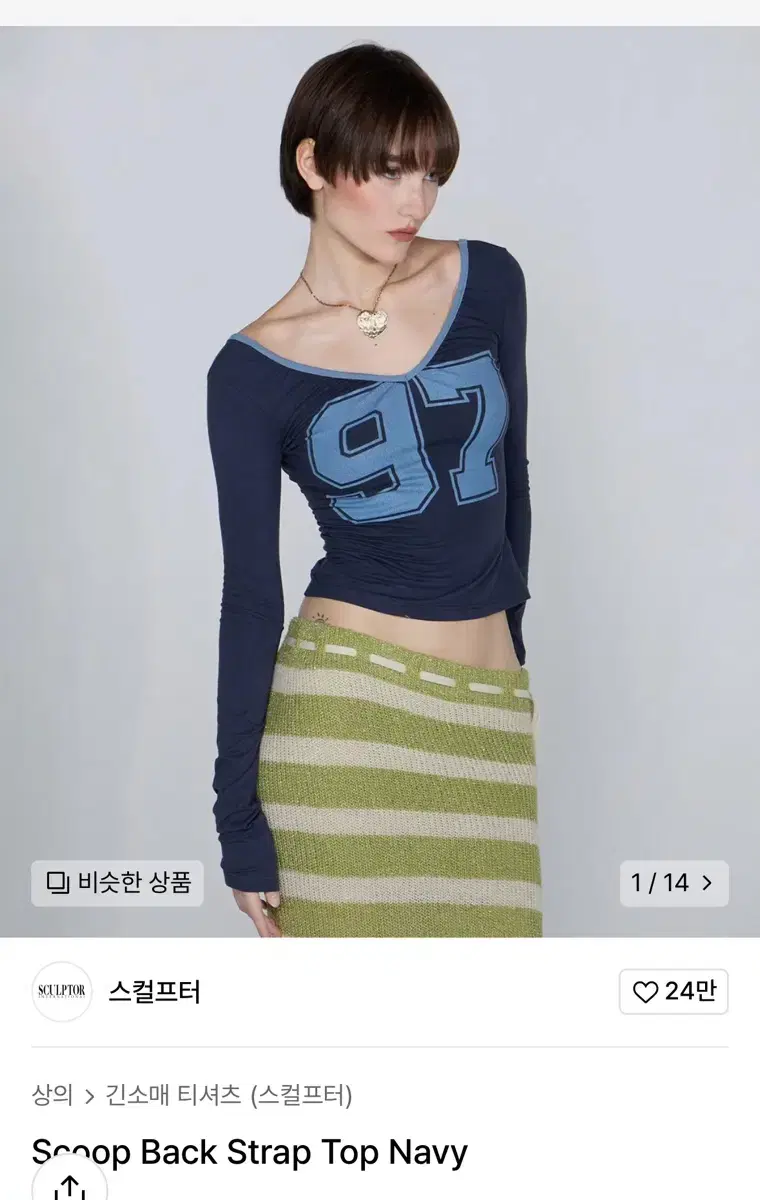Tap the 비슷한 상품 similar items button

tap(117, 883)
